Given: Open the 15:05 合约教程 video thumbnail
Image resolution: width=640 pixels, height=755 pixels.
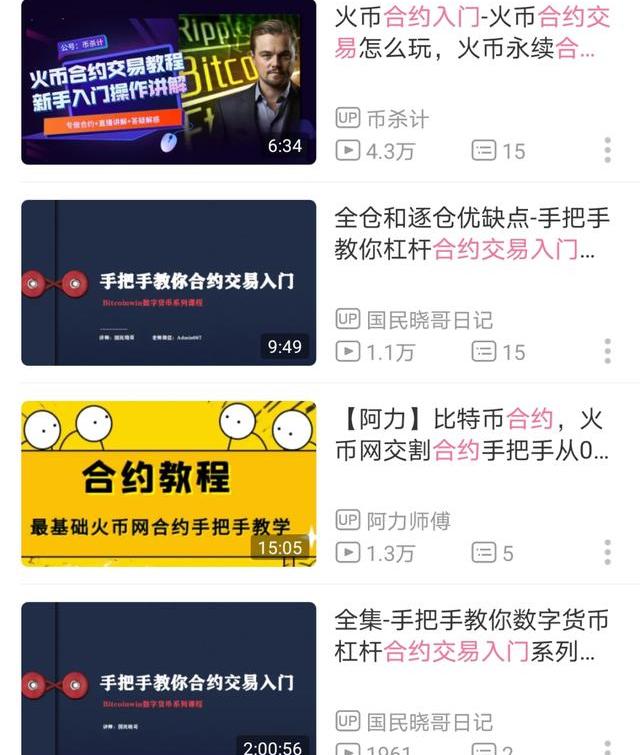Looking at the screenshot, I should pyautogui.click(x=168, y=483).
